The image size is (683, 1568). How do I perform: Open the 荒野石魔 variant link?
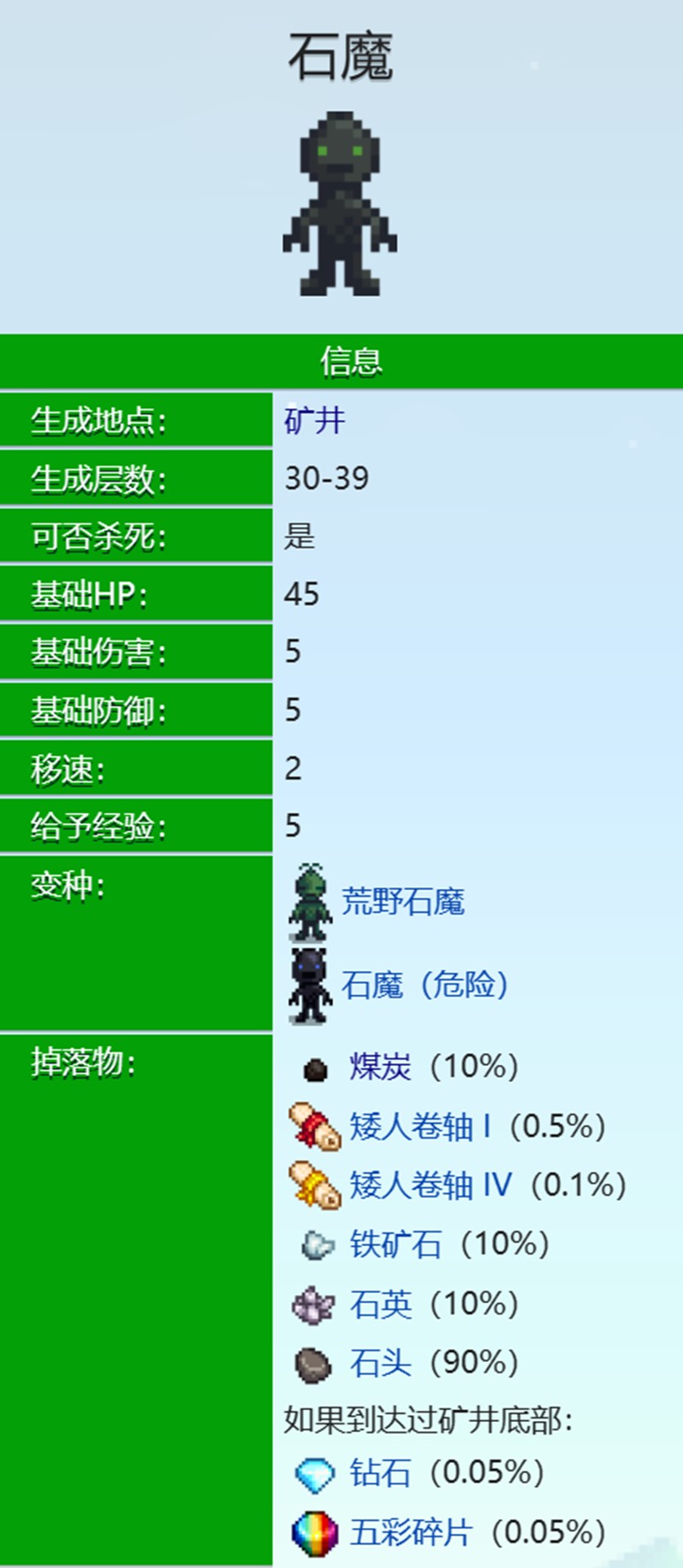pos(403,902)
